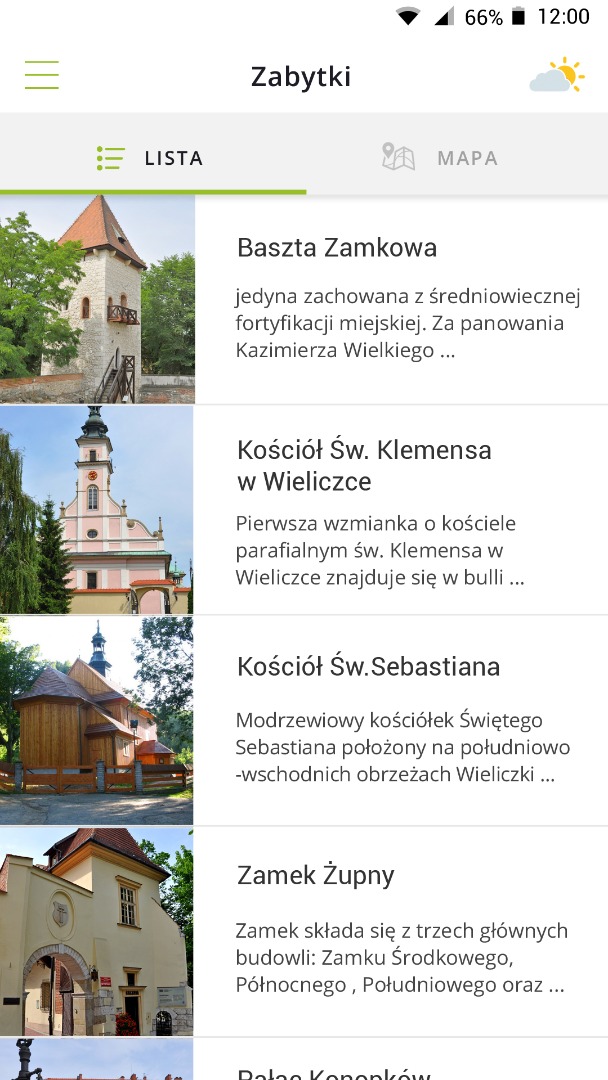
Task: View the Kościół Św.Sebastiana entry
Action: tap(368, 667)
